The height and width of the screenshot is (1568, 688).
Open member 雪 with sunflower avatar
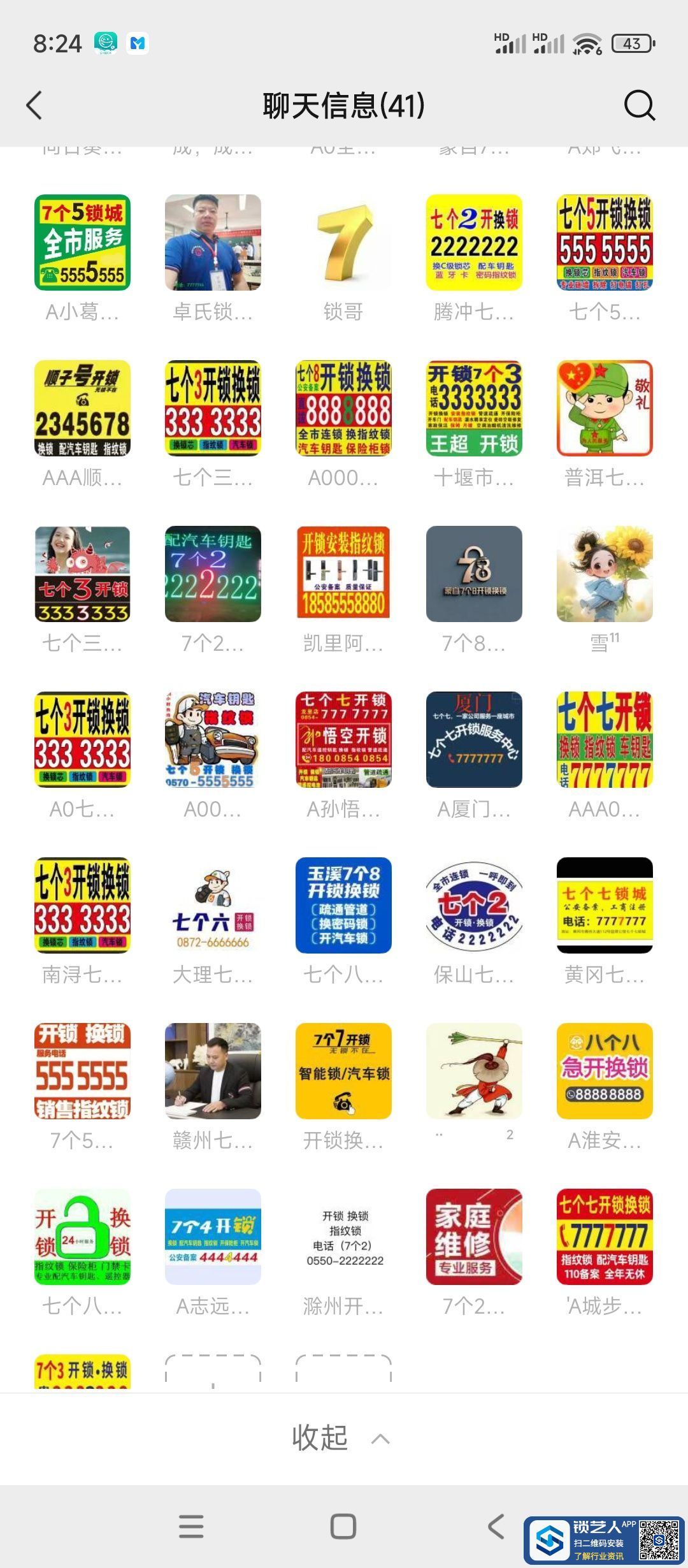[x=605, y=574]
